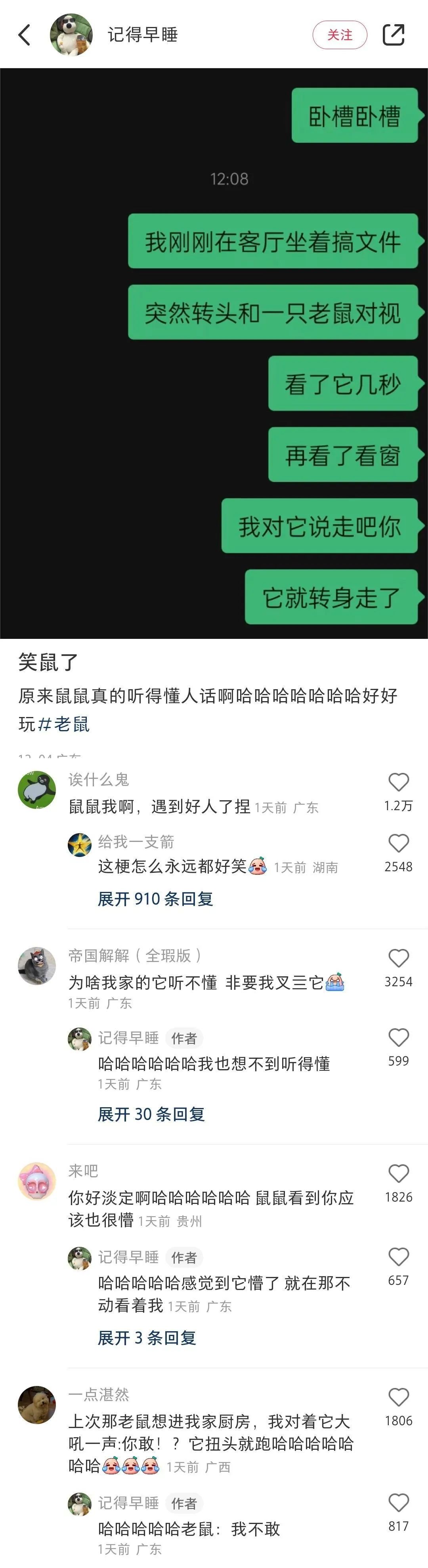
Task: Like 诶什么鬼's comment
Action: click(398, 782)
